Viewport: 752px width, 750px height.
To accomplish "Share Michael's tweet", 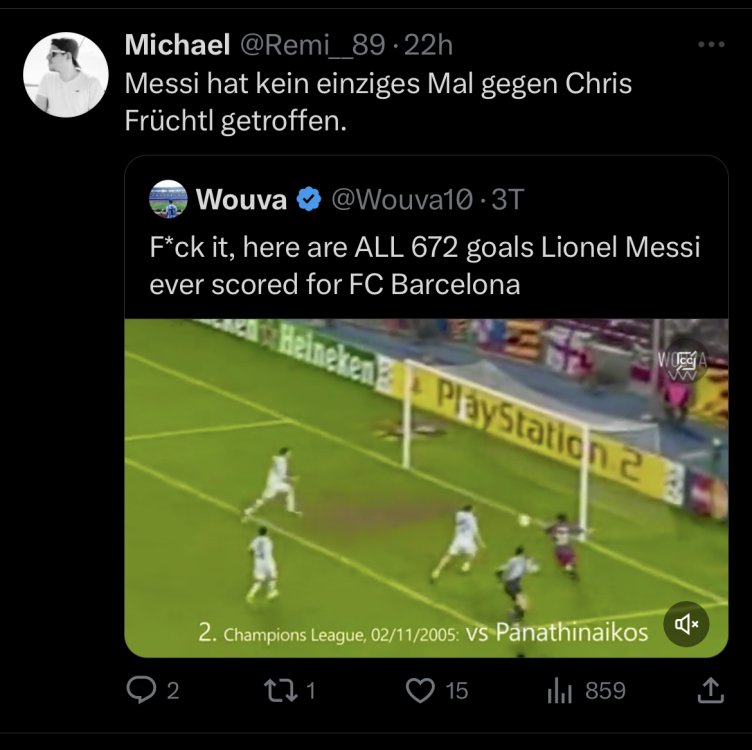I will pyautogui.click(x=708, y=690).
